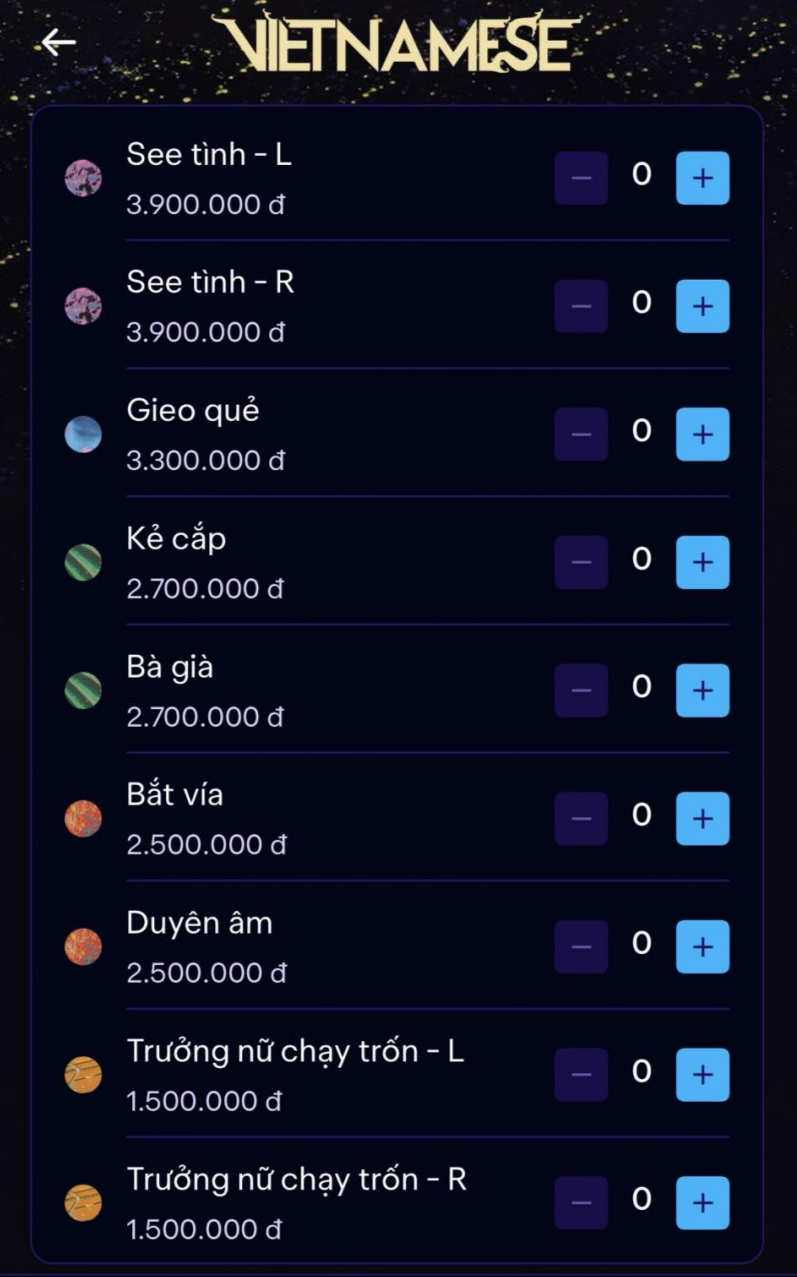Reduce the See tình - R quantity
The height and width of the screenshot is (1277, 797).
point(581,306)
